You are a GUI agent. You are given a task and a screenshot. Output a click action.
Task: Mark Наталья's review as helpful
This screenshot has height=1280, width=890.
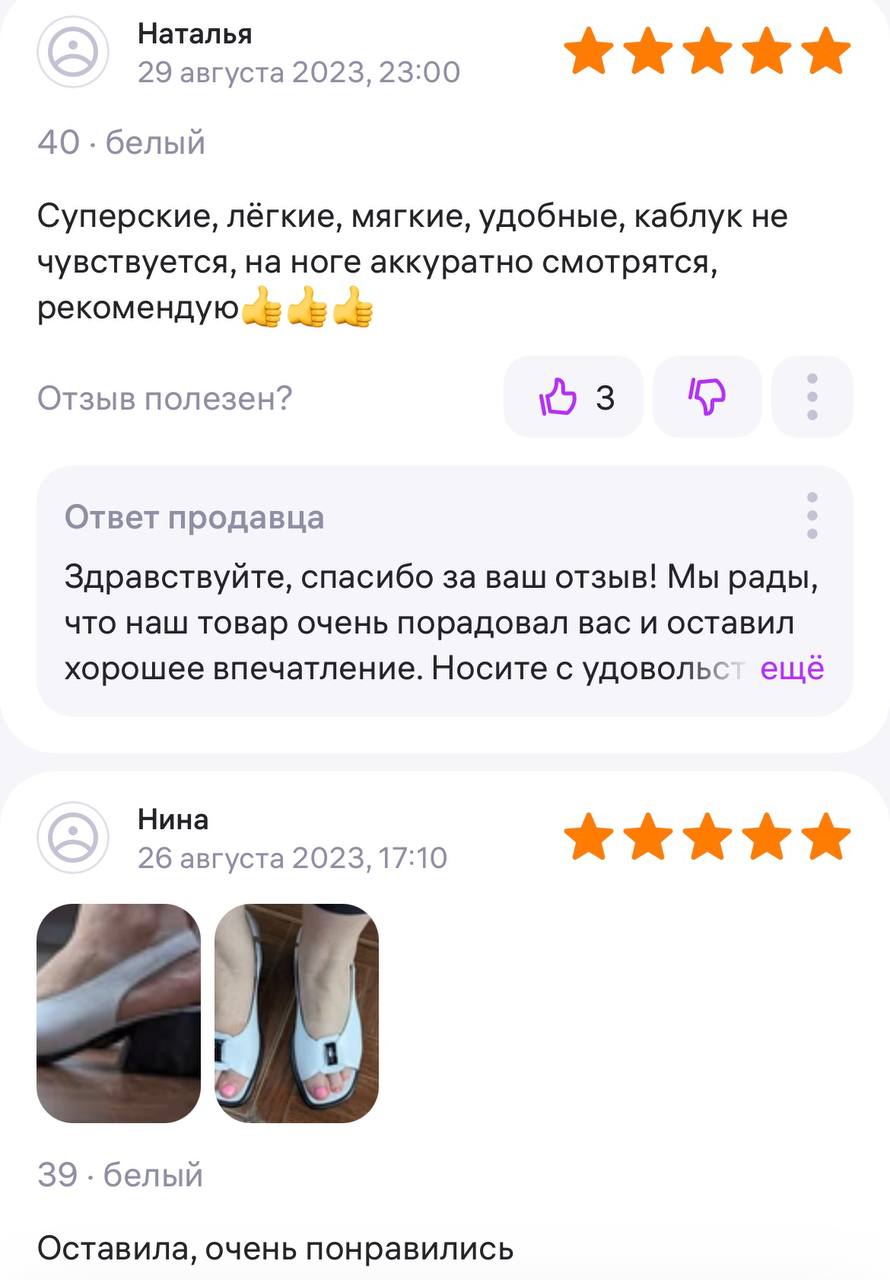pyautogui.click(x=573, y=398)
